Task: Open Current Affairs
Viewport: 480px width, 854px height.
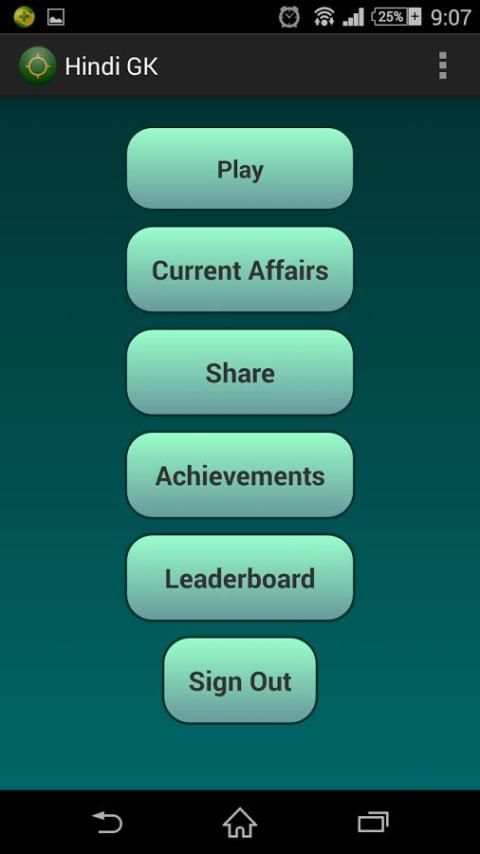Action: tap(240, 270)
